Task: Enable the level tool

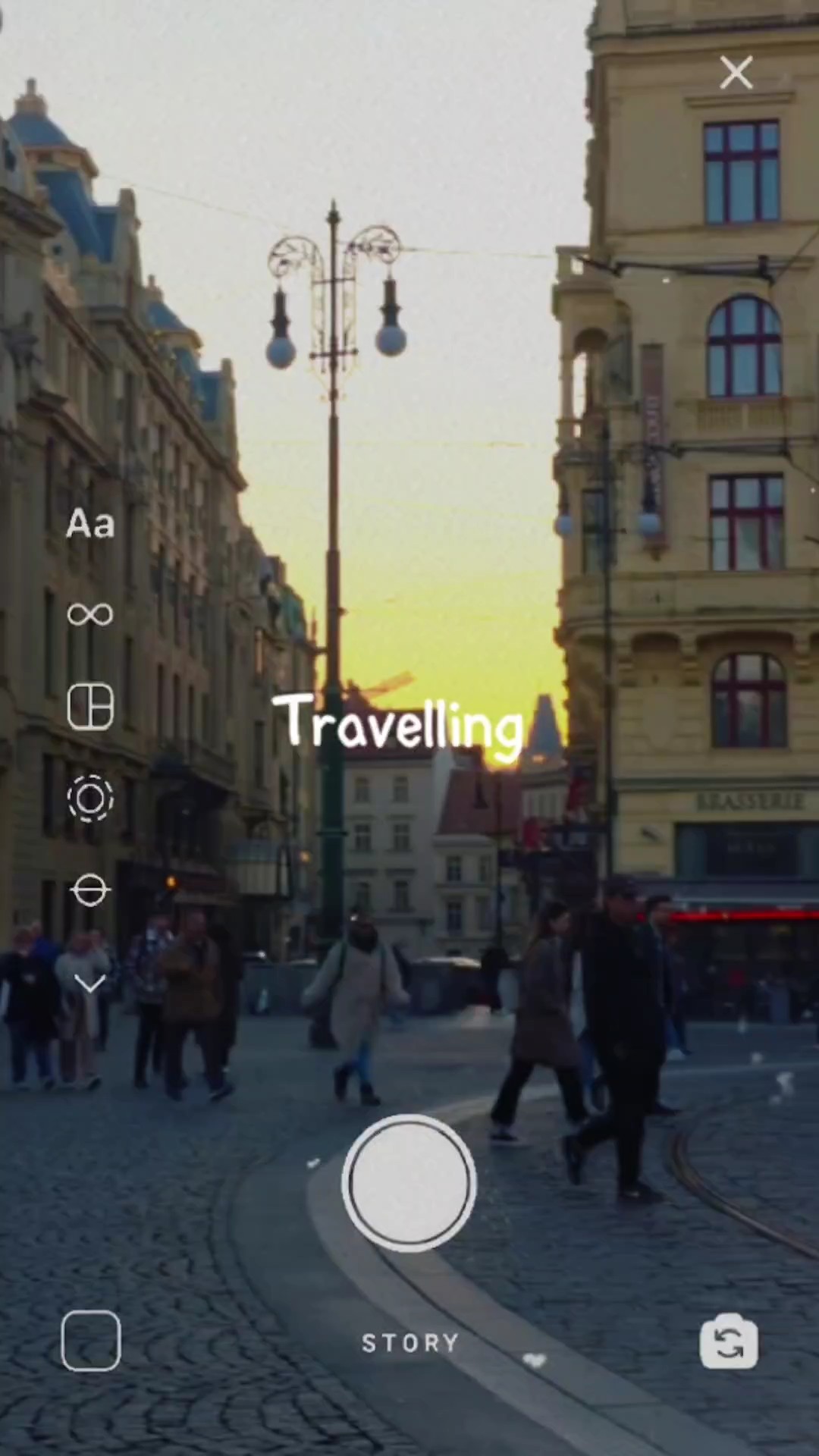Action: [90, 890]
